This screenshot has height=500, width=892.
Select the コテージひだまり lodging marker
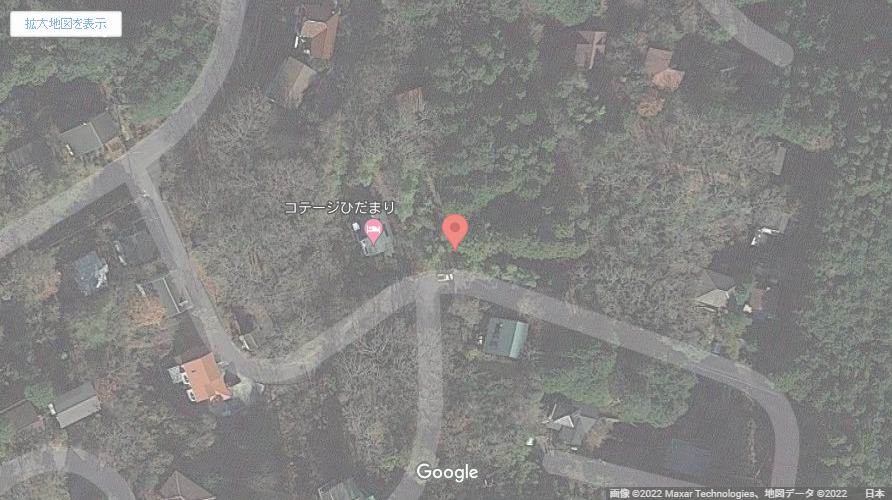pyautogui.click(x=373, y=233)
